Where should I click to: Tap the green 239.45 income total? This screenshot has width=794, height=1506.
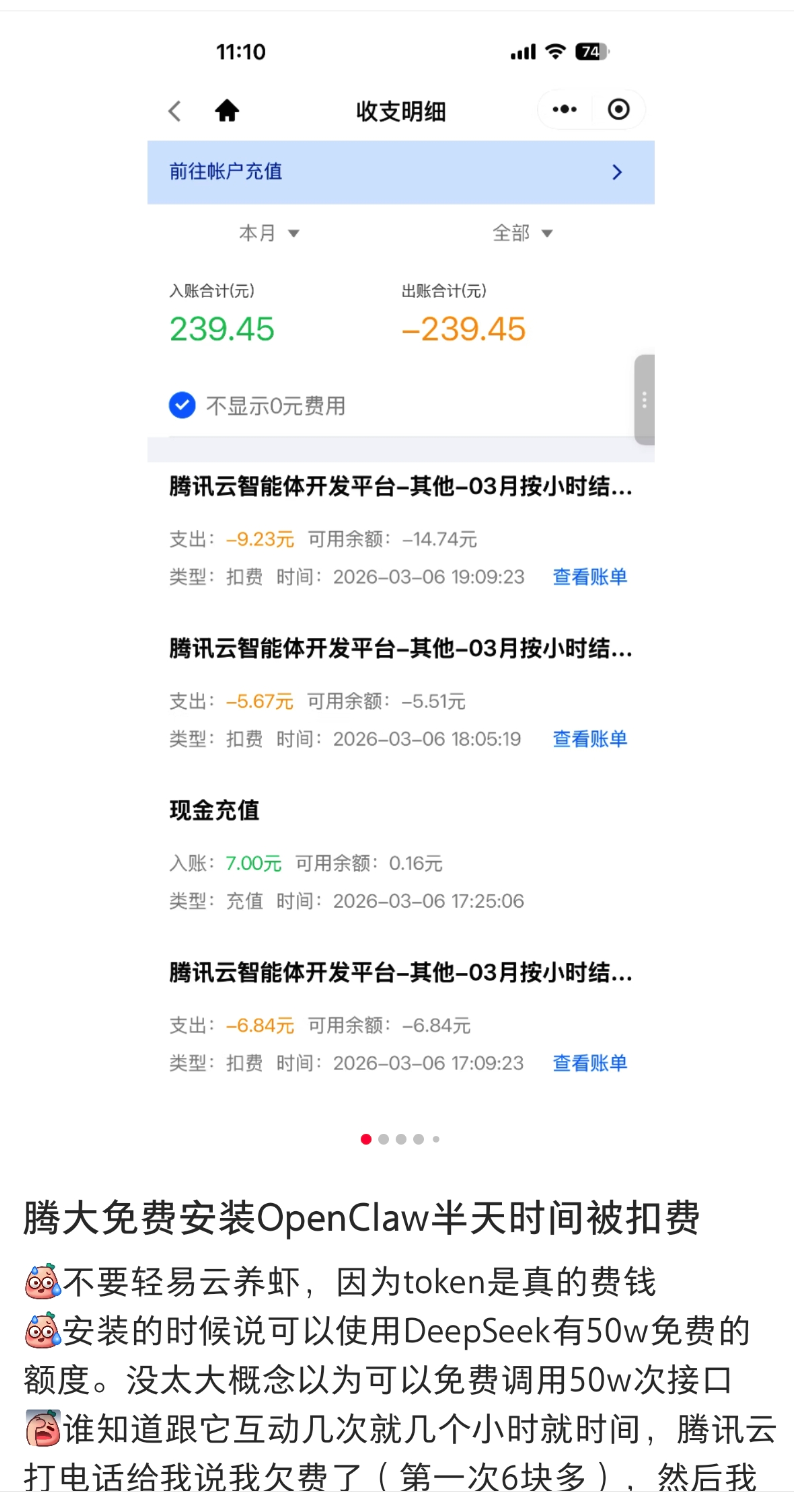coord(222,328)
